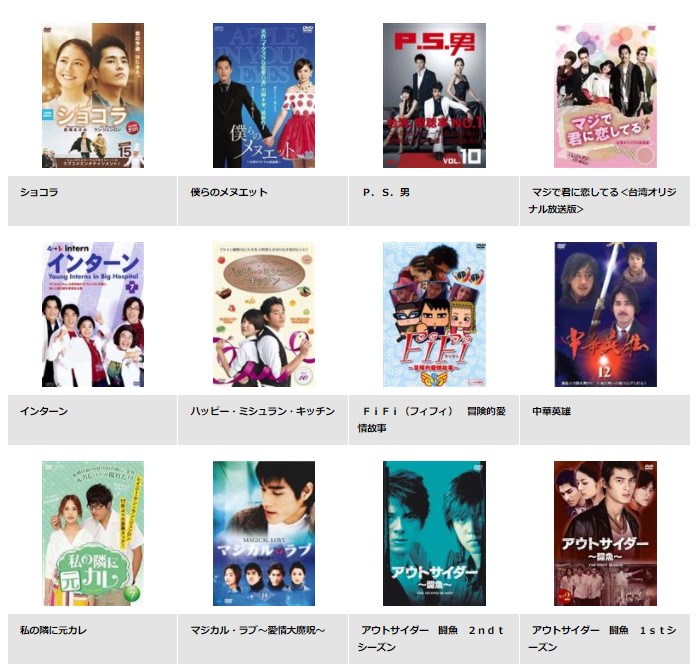Open the 僕らのメヌエット title
The width and height of the screenshot is (698, 672).
(264, 96)
